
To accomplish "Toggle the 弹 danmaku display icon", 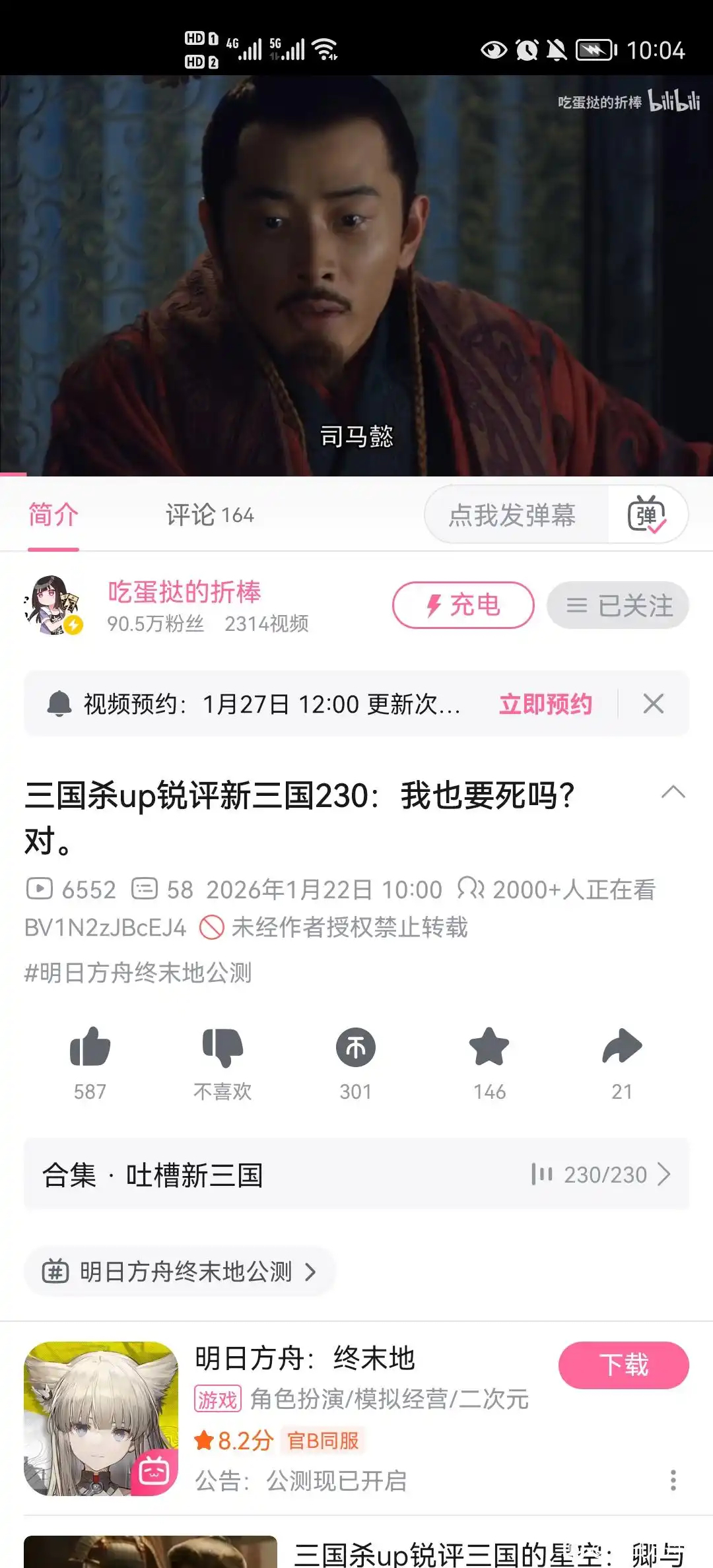I will 647,515.
